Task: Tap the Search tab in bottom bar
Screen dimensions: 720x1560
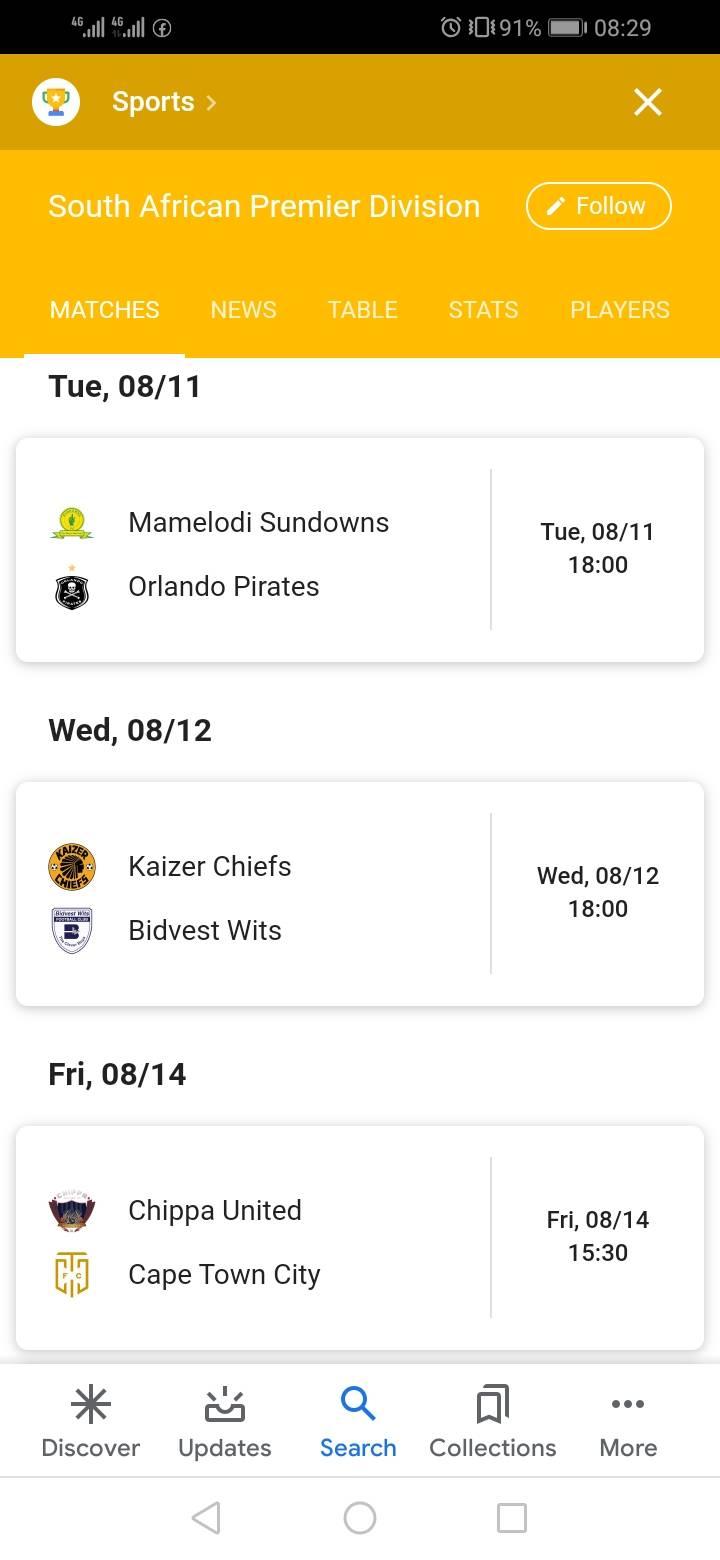Action: point(358,1422)
